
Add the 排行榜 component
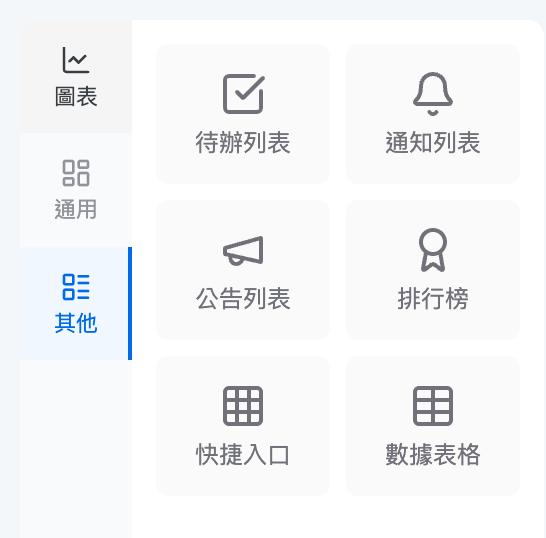tap(433, 270)
